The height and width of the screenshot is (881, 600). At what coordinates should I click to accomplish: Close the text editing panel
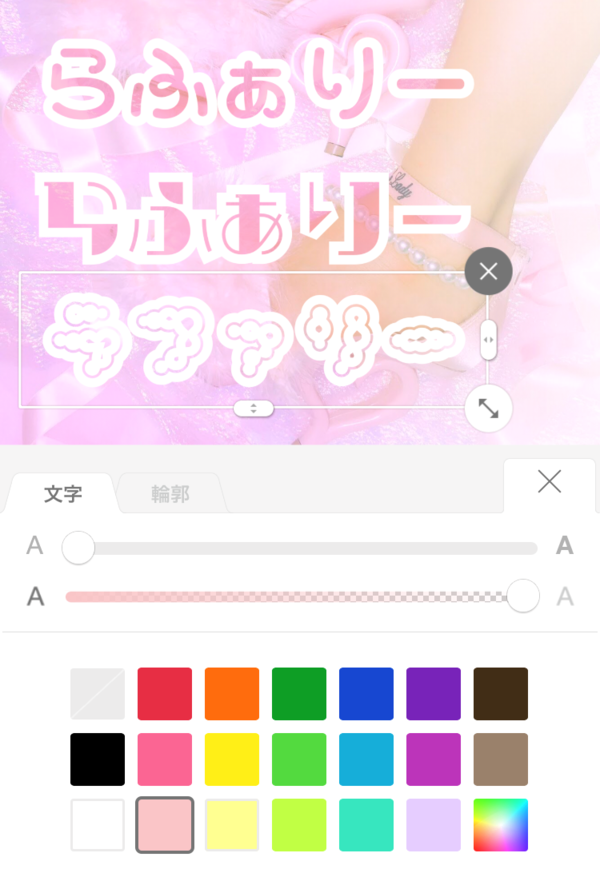(549, 482)
